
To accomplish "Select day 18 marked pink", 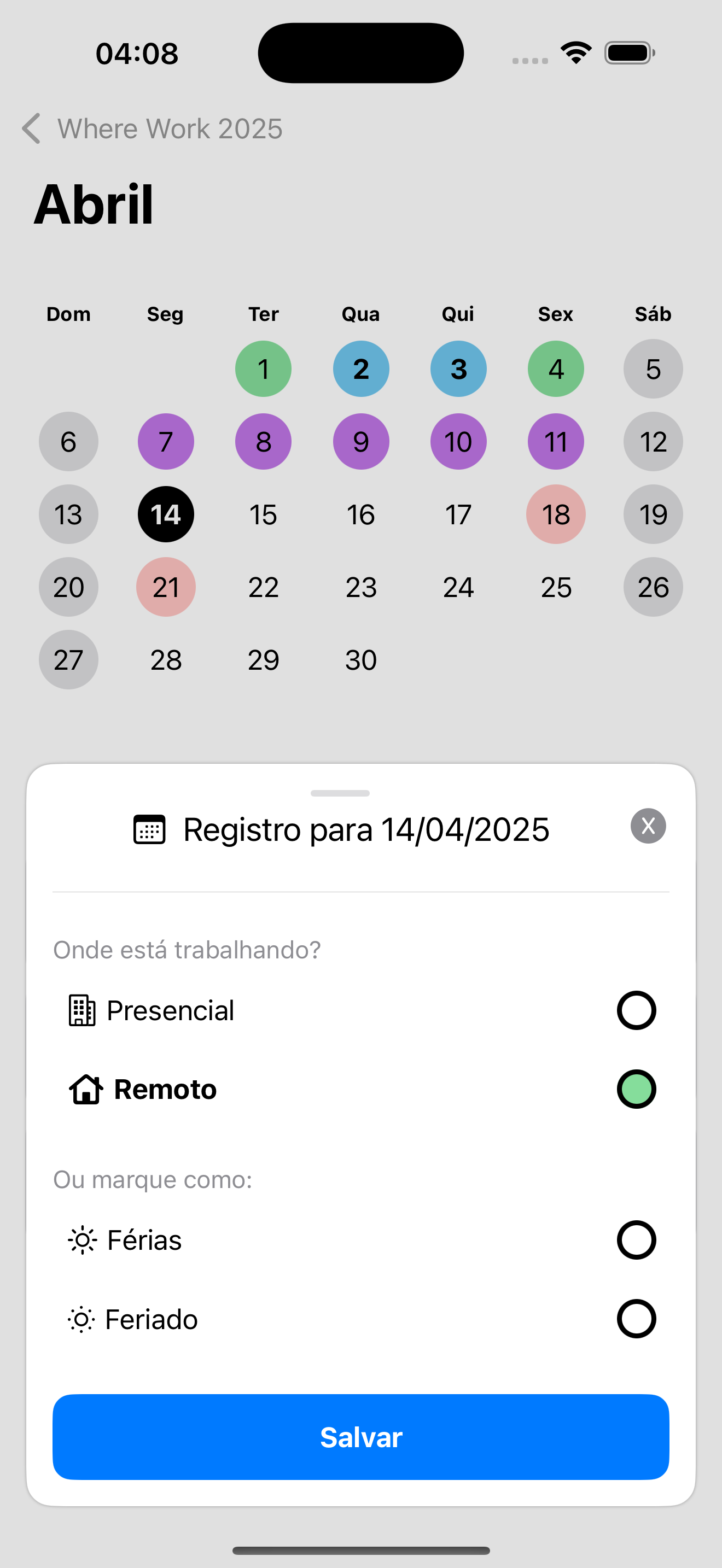I will (x=556, y=515).
